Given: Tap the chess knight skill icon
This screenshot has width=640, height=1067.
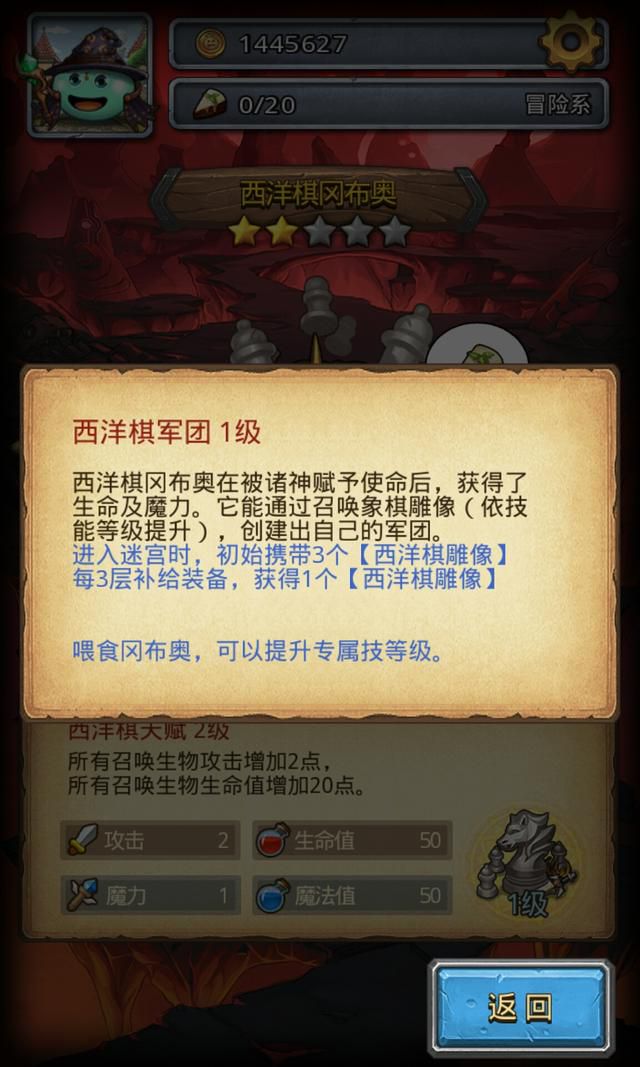Looking at the screenshot, I should pyautogui.click(x=527, y=863).
